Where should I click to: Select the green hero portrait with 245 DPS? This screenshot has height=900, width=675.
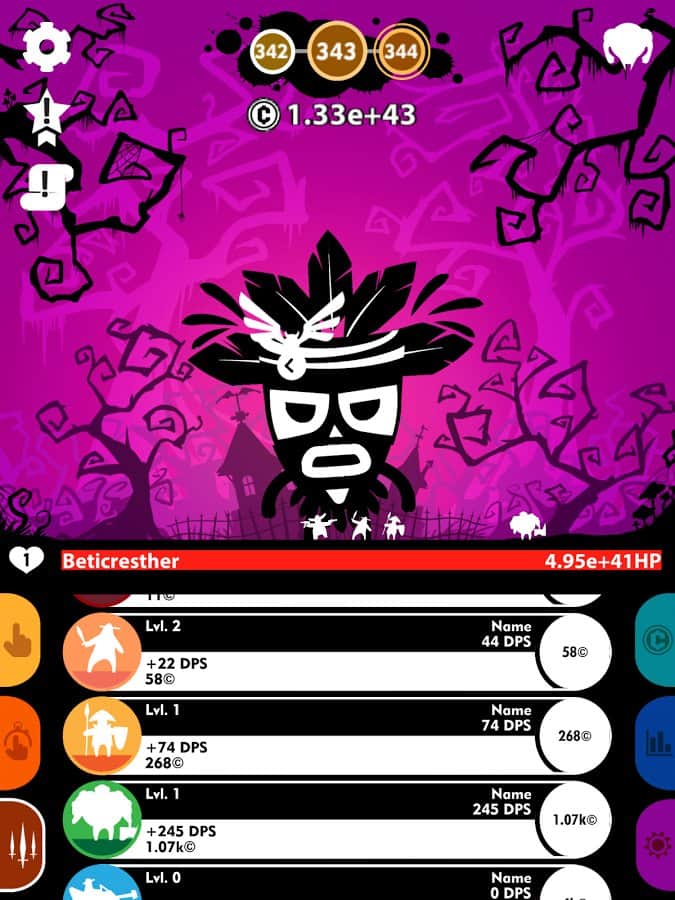pos(102,820)
